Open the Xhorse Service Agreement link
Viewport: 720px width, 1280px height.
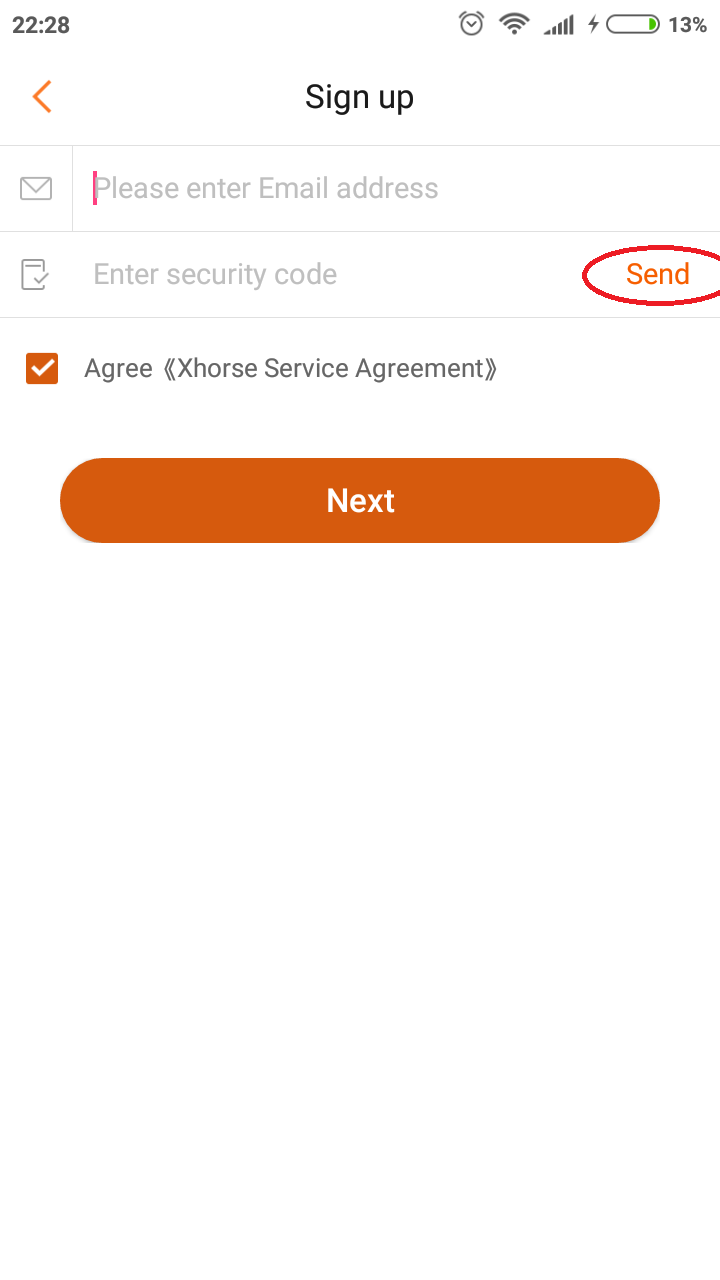point(330,369)
